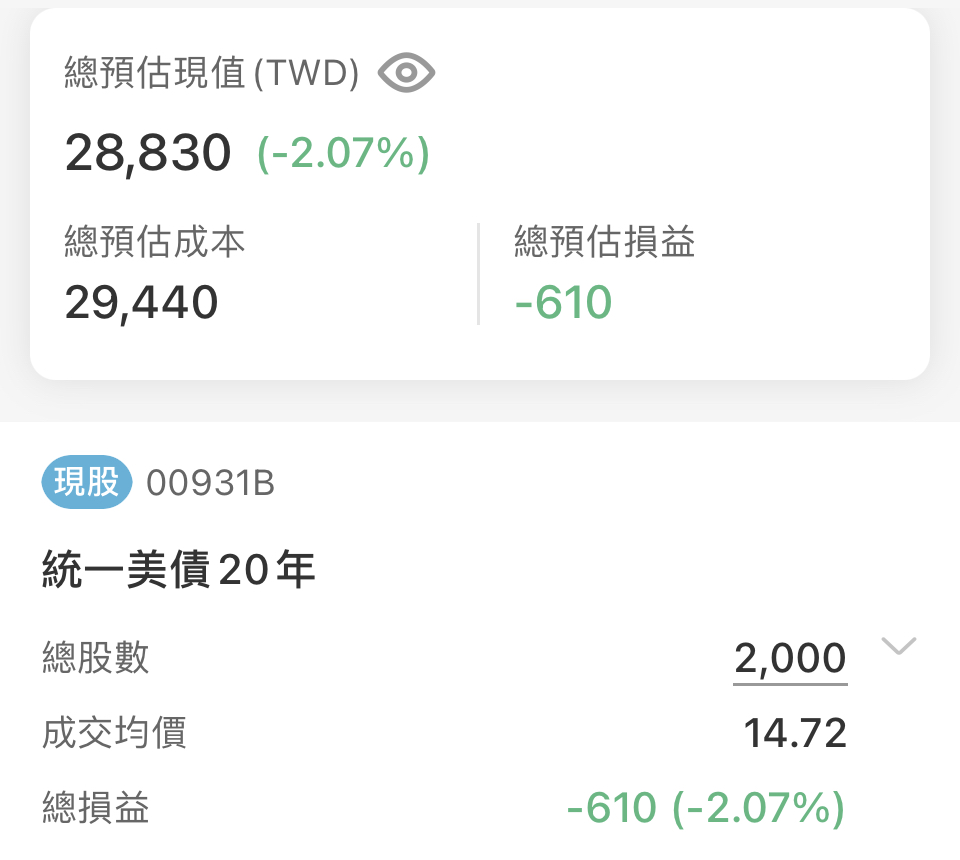Expand the 統一美債20年 holding details chevron
The image size is (960, 860).
[x=898, y=647]
